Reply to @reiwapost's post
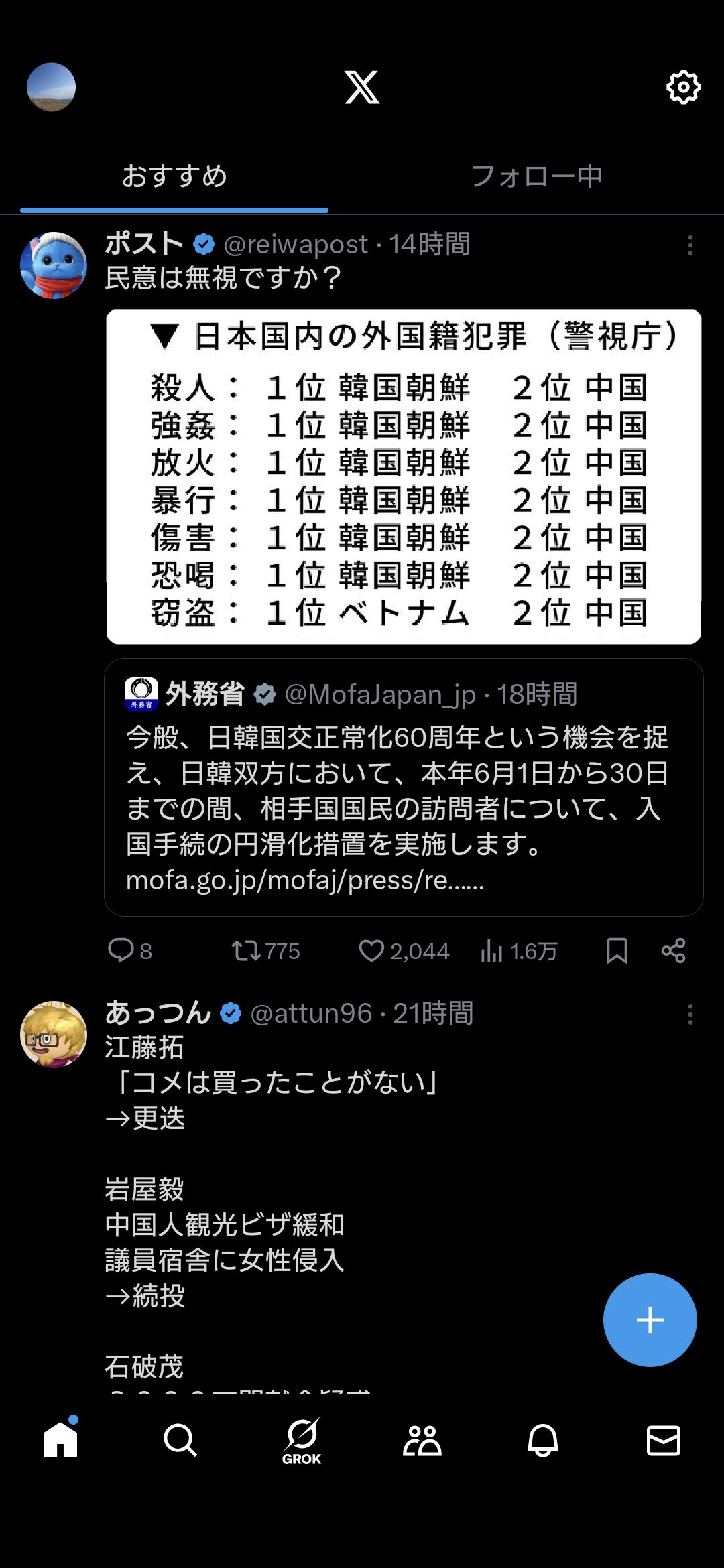This screenshot has width=724, height=1568. click(130, 951)
